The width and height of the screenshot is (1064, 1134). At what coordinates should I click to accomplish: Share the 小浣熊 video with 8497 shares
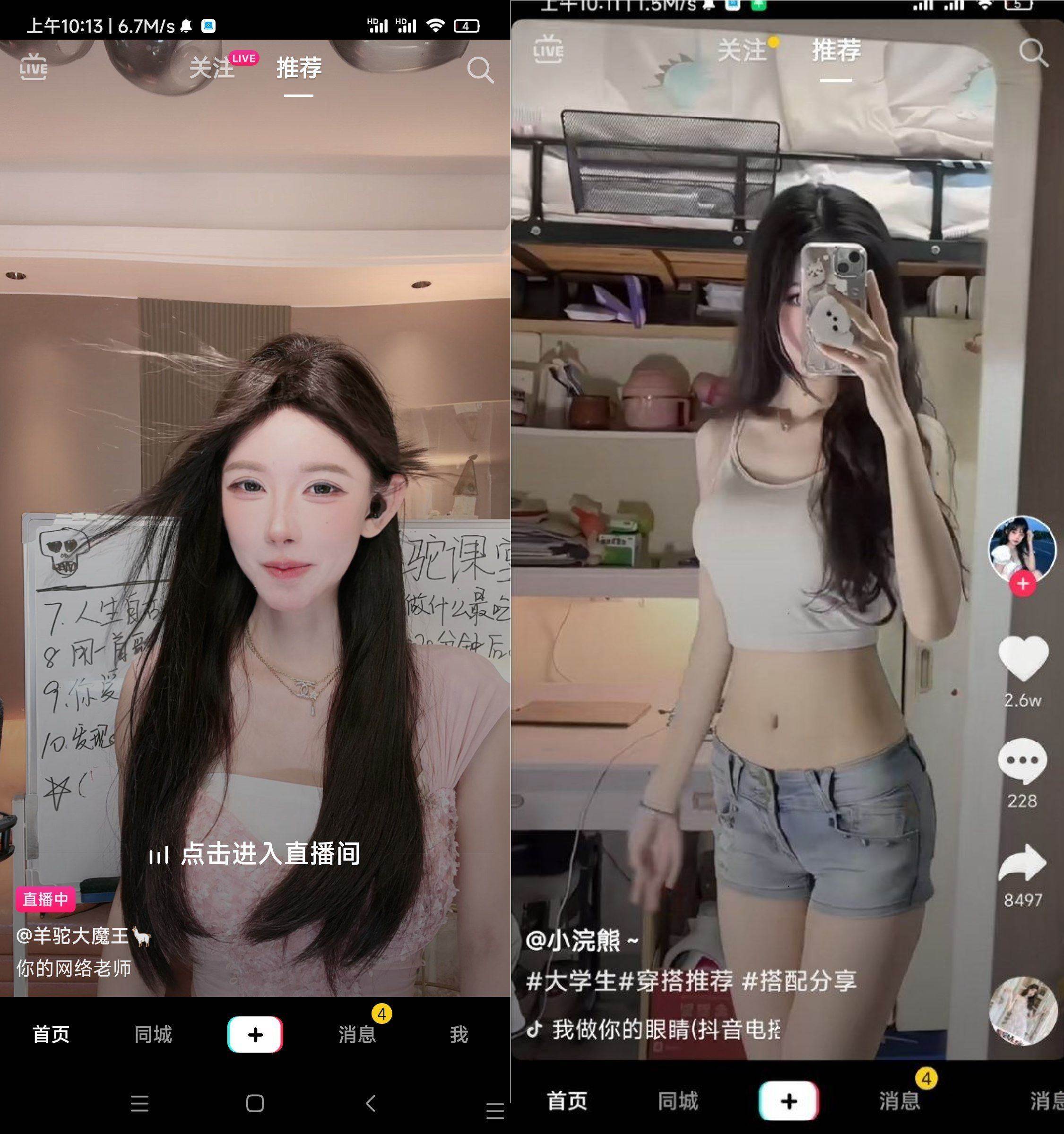pyautogui.click(x=1022, y=862)
